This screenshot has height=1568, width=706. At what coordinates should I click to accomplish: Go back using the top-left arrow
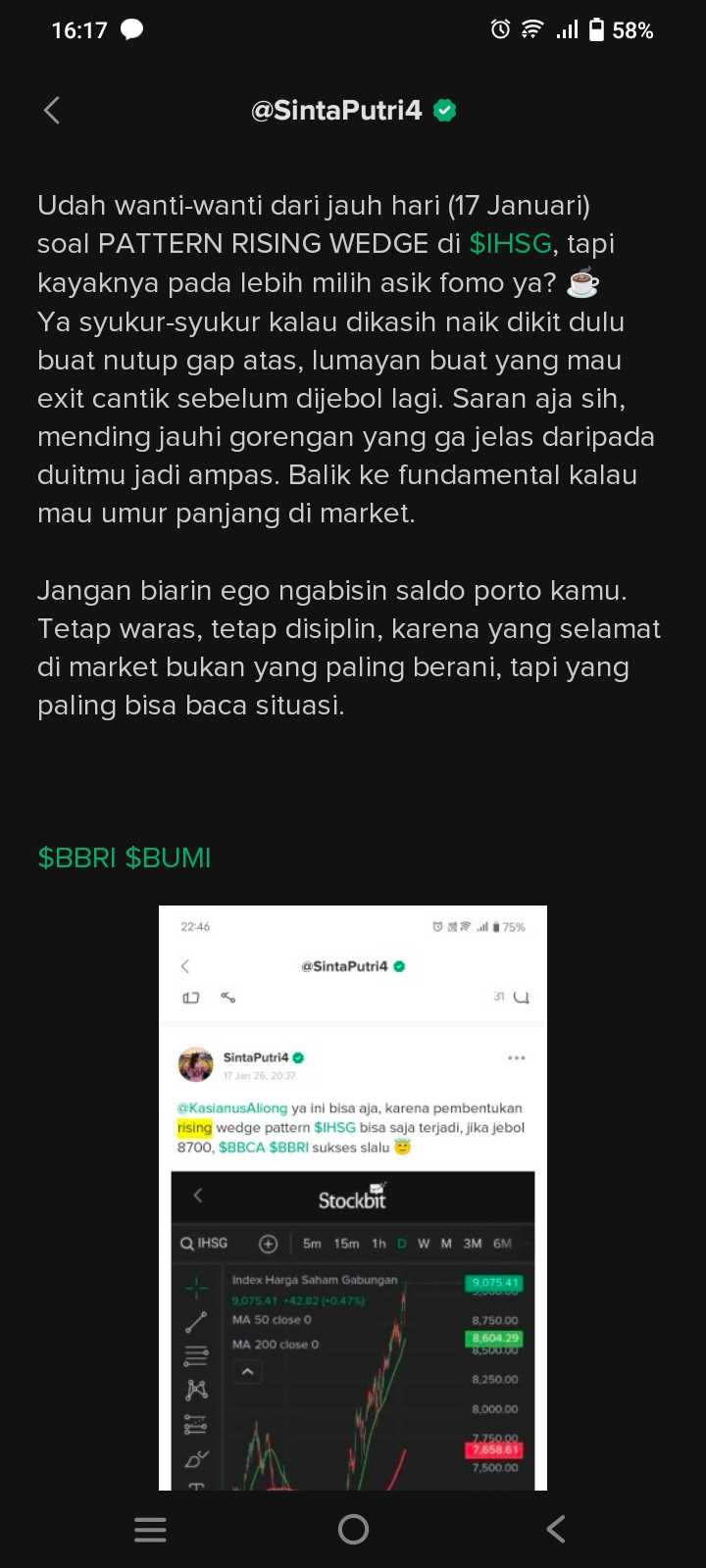point(52,111)
